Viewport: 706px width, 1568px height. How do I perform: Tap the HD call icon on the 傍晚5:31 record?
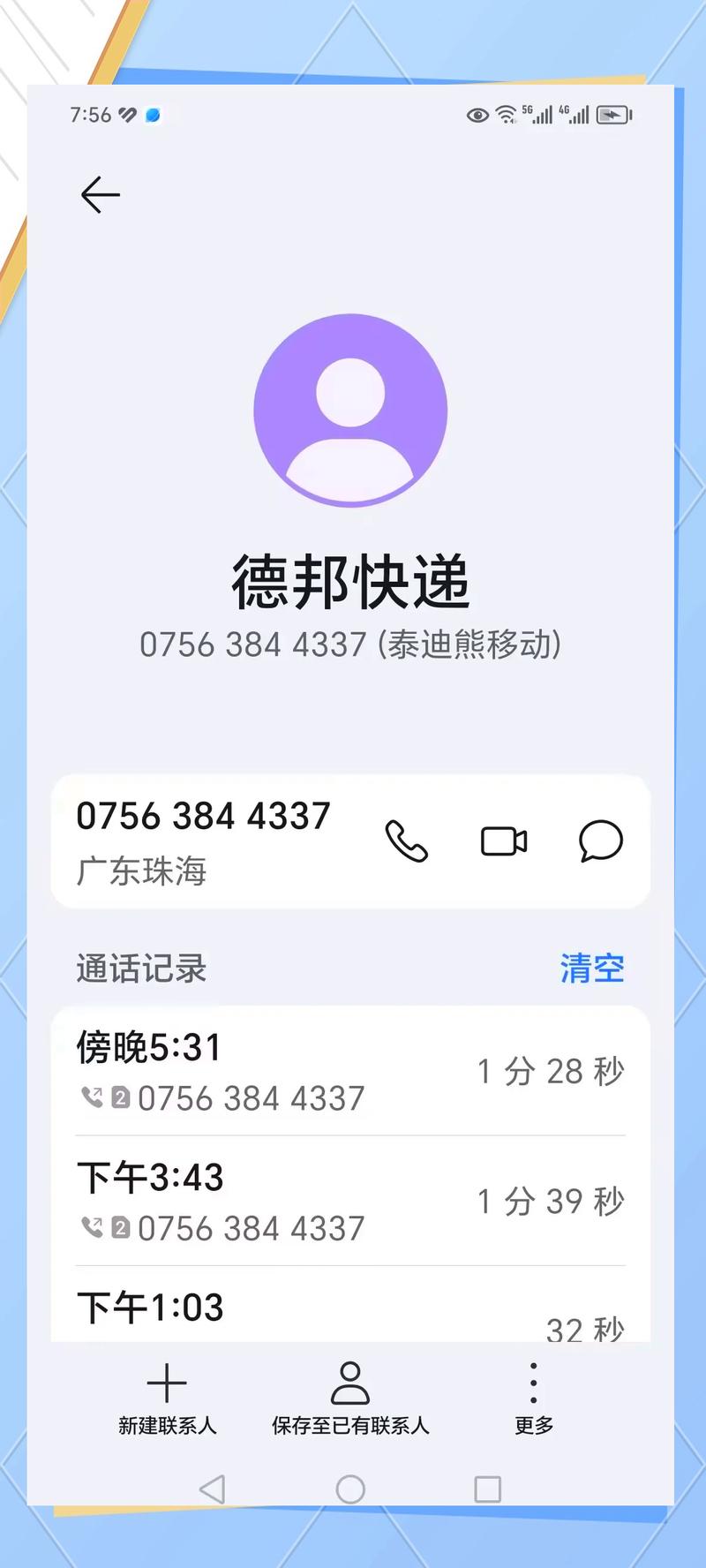click(x=91, y=1097)
